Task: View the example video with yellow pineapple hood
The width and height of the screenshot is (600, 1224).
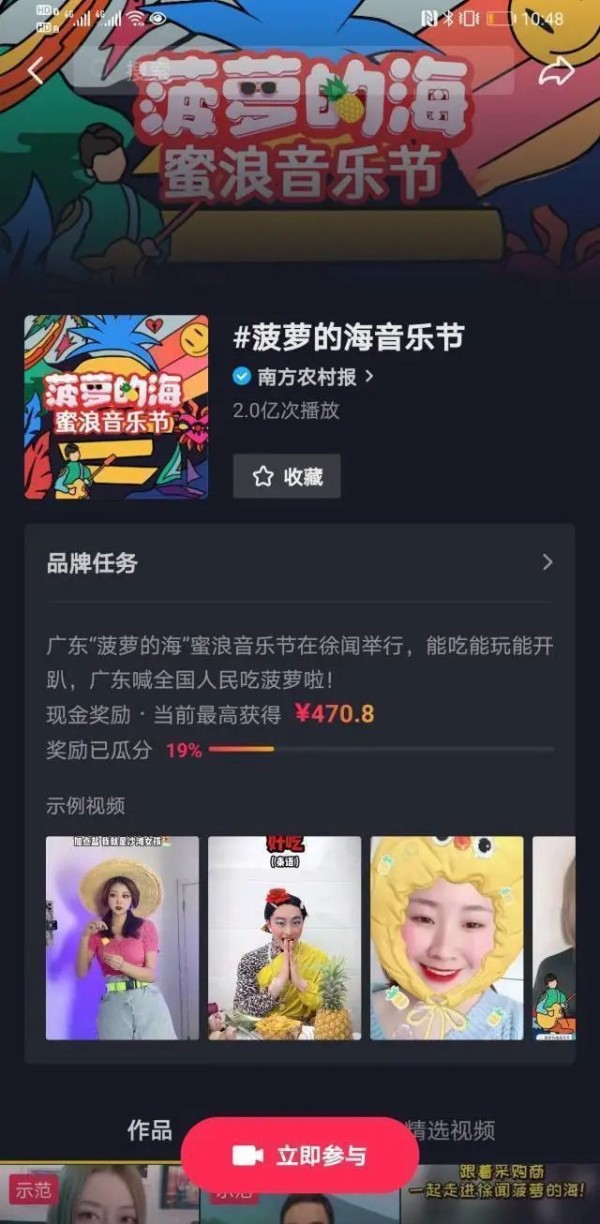Action: pyautogui.click(x=447, y=937)
